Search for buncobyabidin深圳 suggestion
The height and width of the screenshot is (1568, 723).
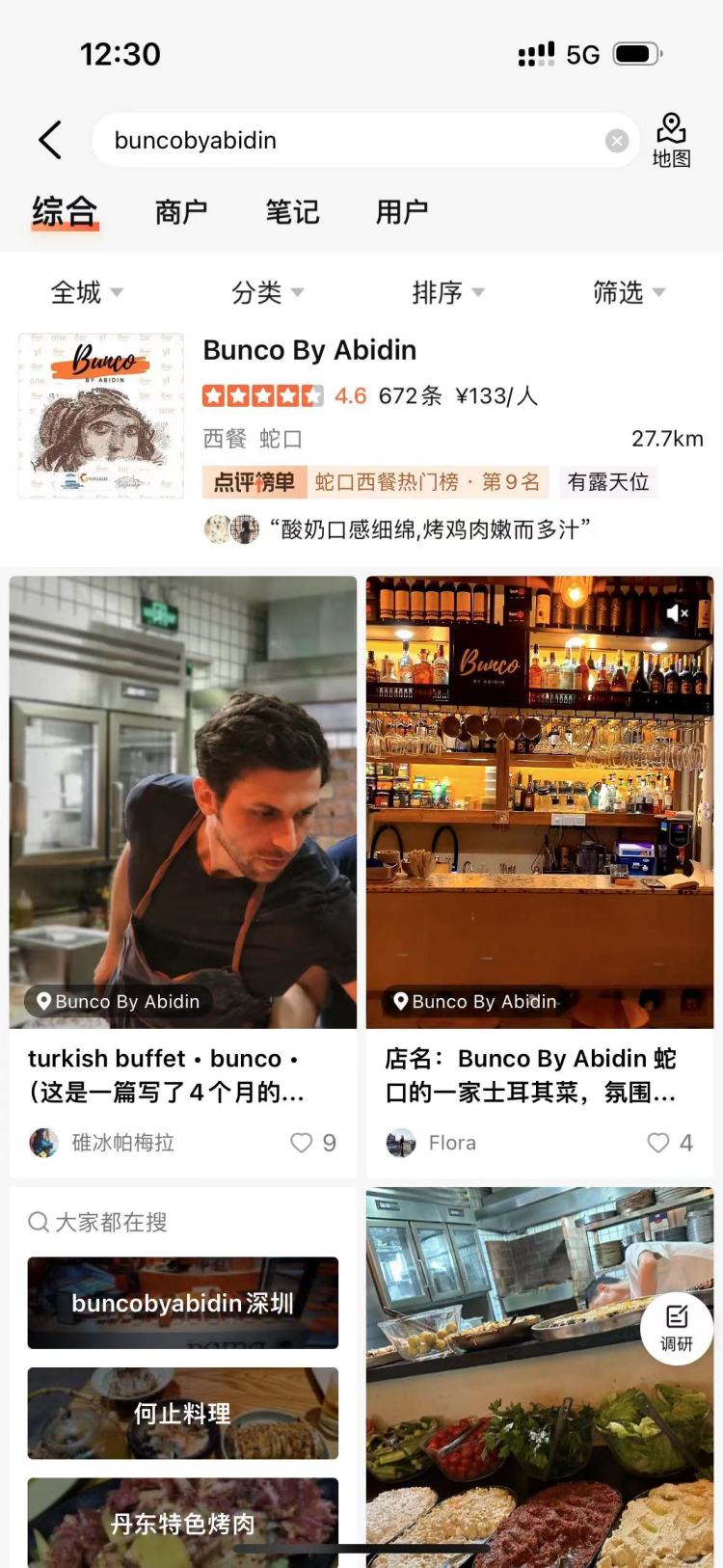tap(182, 1303)
